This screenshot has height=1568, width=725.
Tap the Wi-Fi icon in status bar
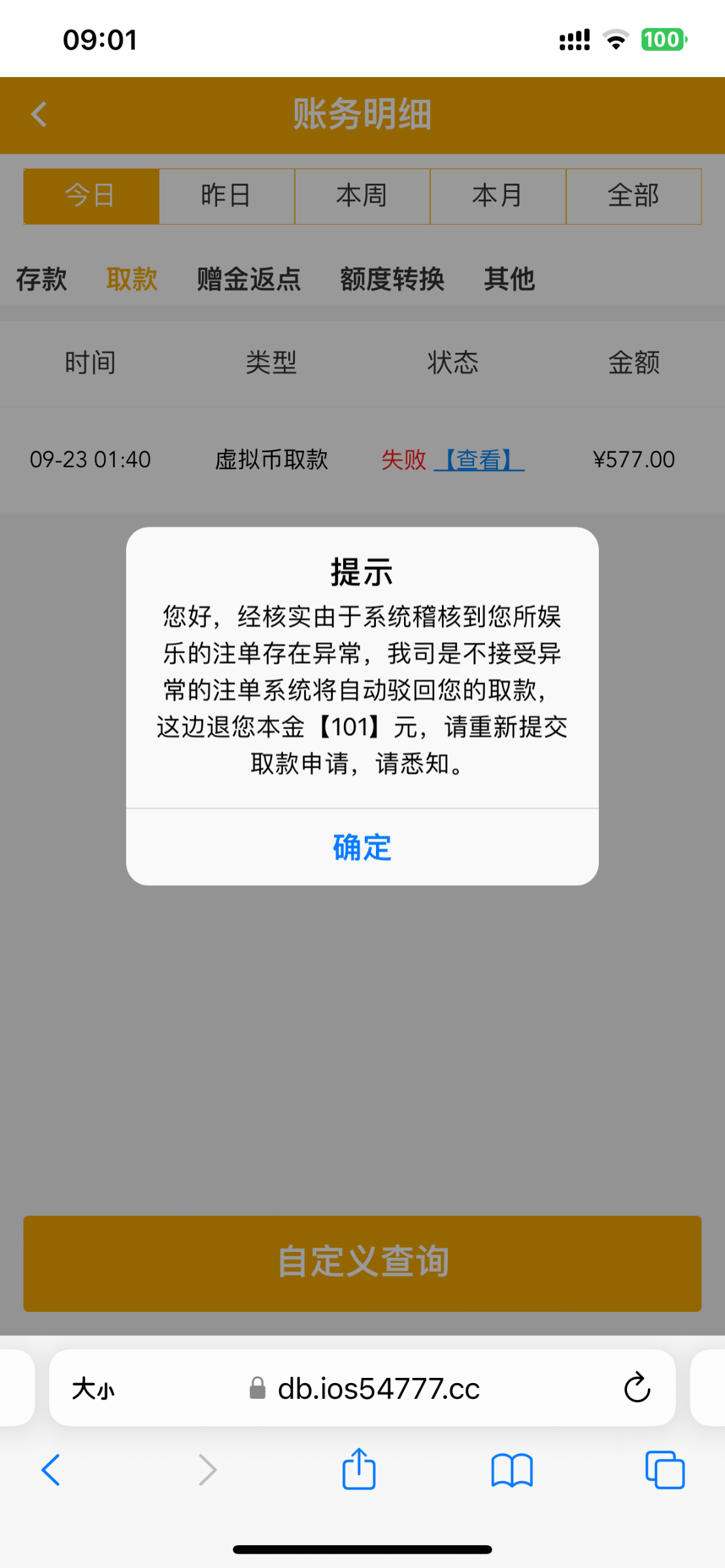click(615, 39)
